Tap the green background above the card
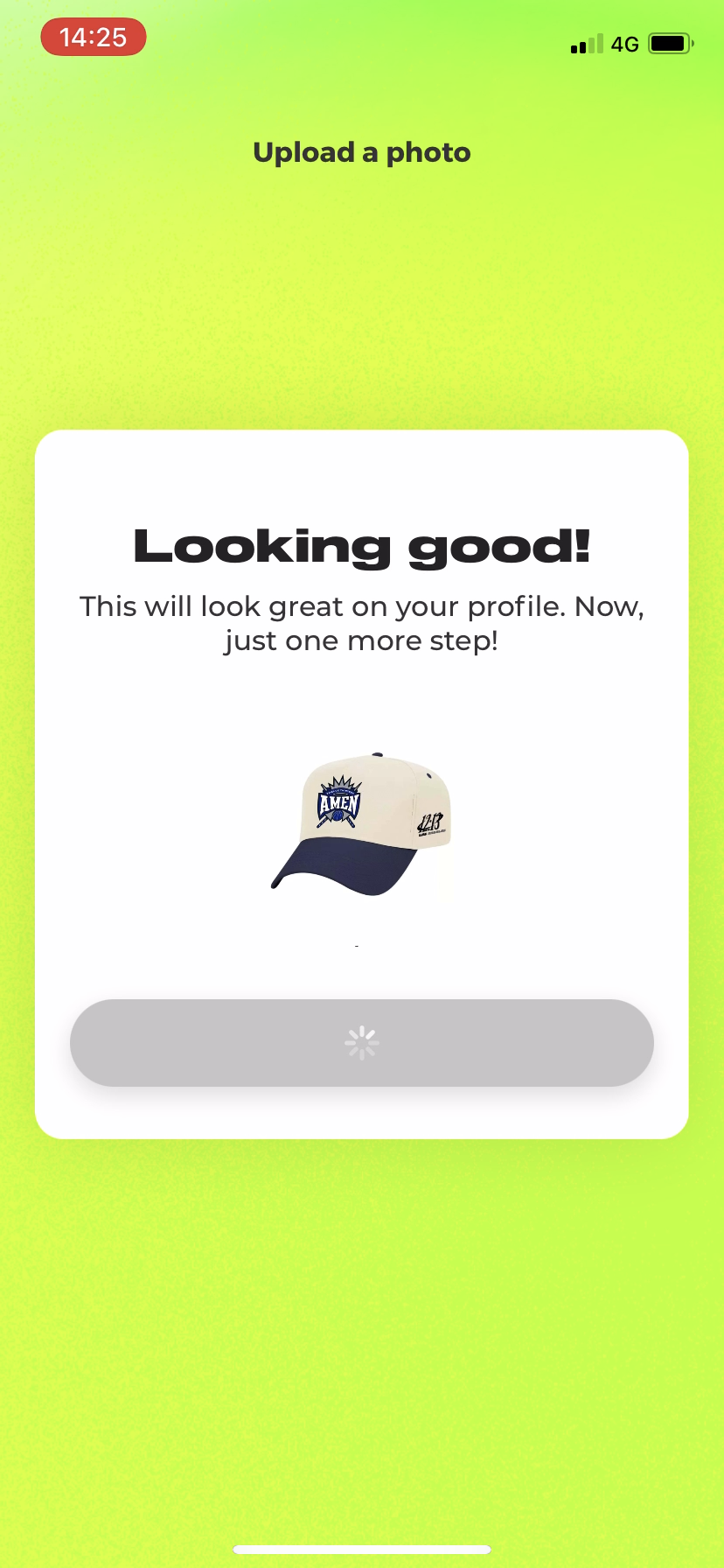 [361, 289]
